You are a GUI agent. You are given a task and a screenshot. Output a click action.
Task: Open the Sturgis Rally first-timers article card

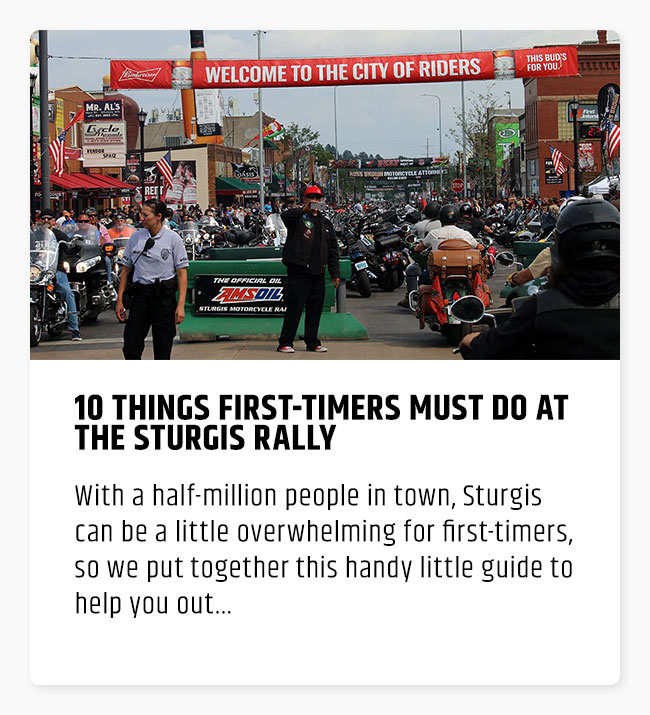pyautogui.click(x=320, y=422)
